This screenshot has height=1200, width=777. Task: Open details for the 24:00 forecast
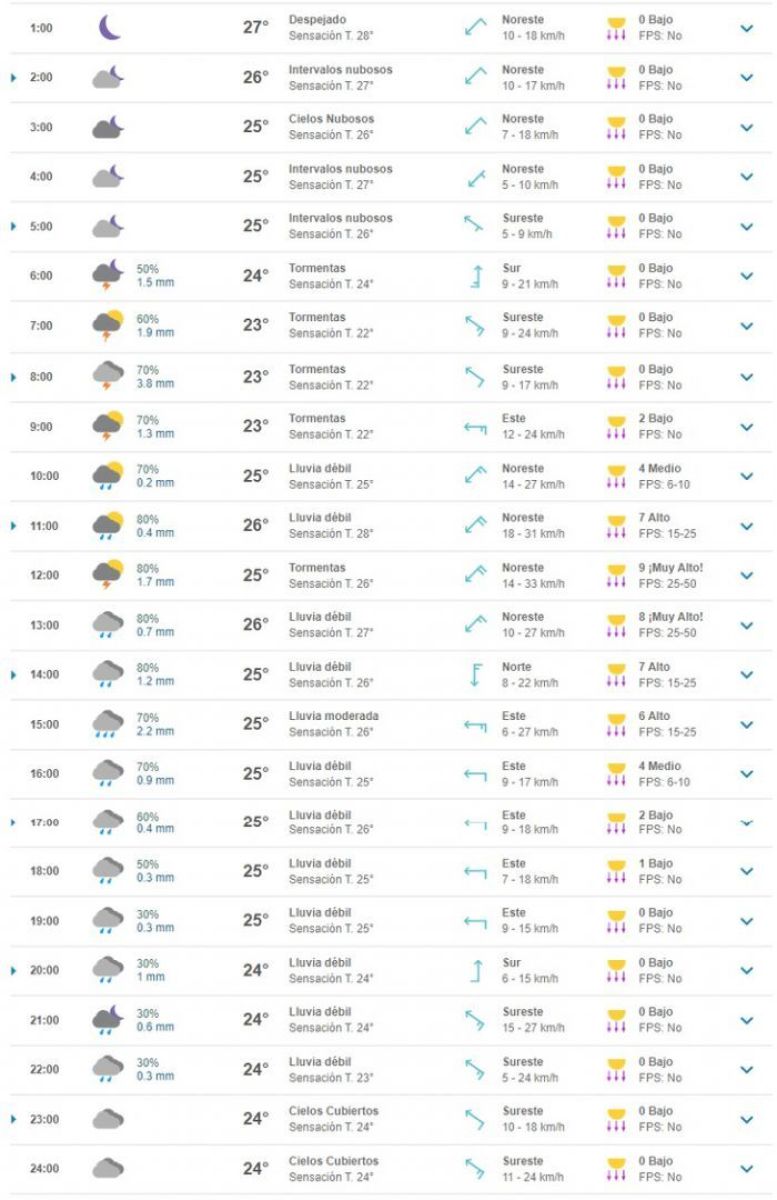[x=746, y=1168]
